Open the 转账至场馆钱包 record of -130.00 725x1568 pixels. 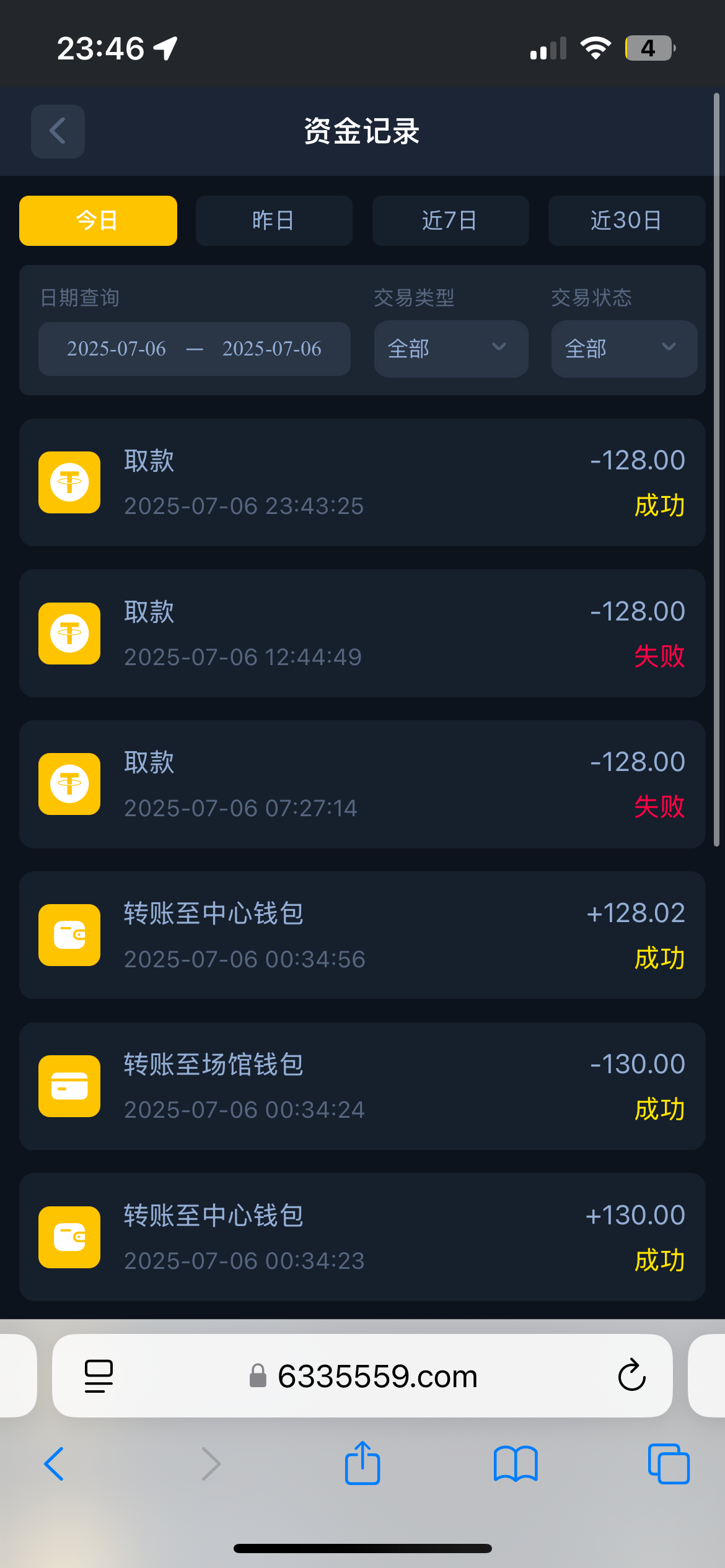click(x=362, y=1086)
